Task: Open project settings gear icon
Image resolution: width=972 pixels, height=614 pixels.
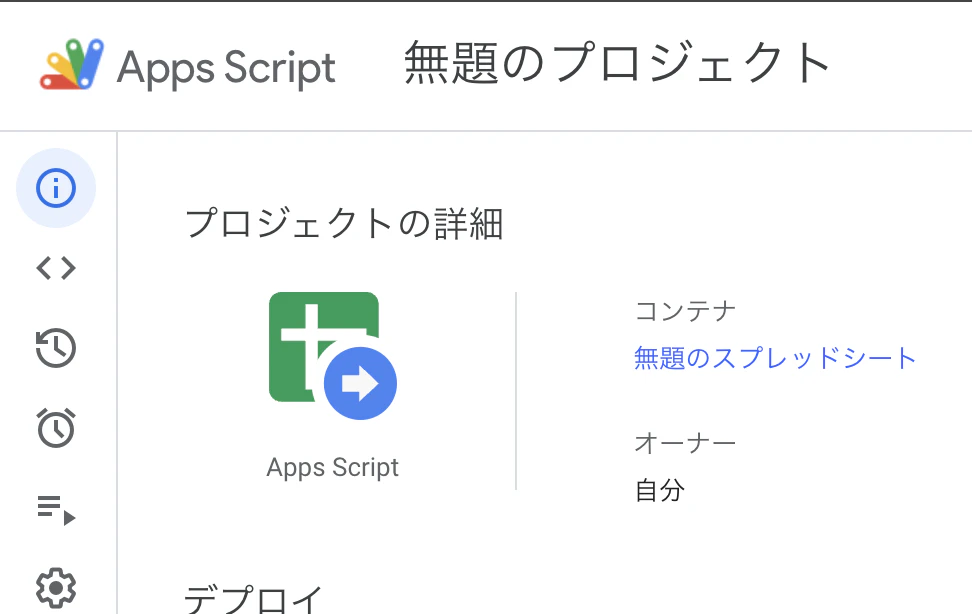Action: pos(56,588)
